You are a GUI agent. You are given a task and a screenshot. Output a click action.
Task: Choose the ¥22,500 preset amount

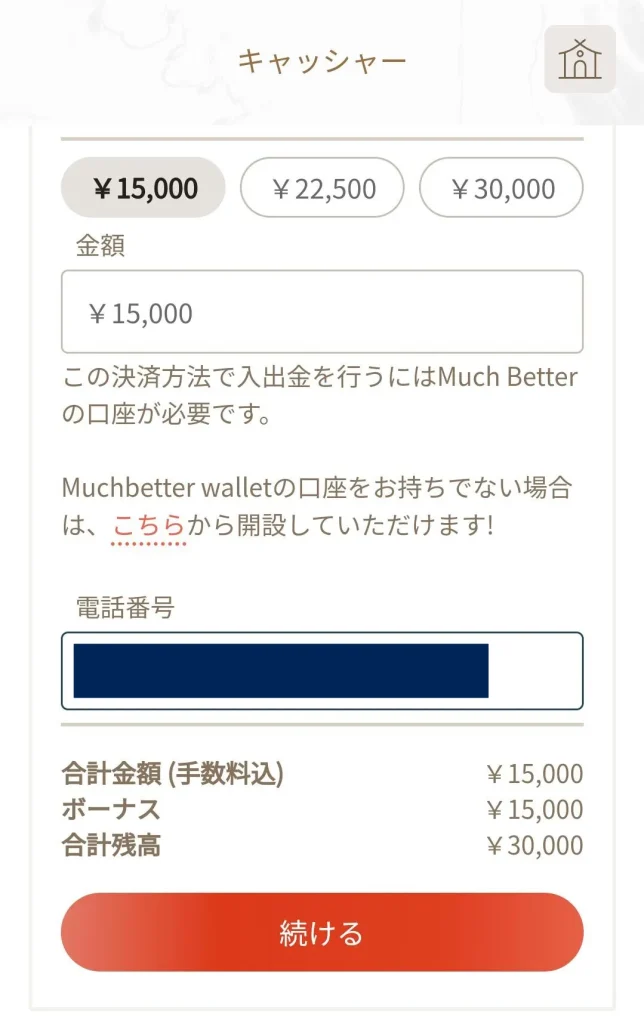point(322,188)
